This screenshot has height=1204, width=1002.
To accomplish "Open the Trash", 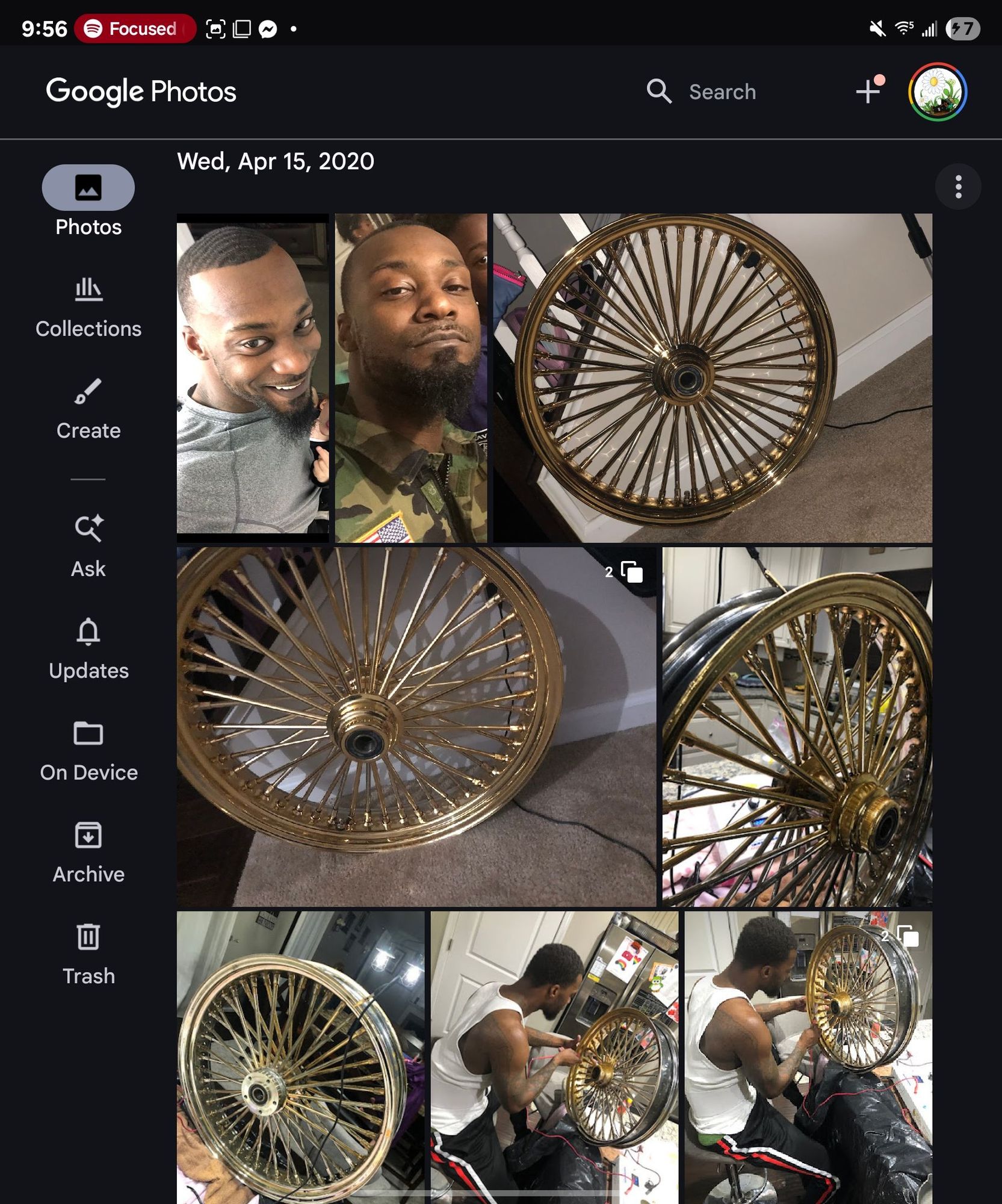I will [88, 954].
